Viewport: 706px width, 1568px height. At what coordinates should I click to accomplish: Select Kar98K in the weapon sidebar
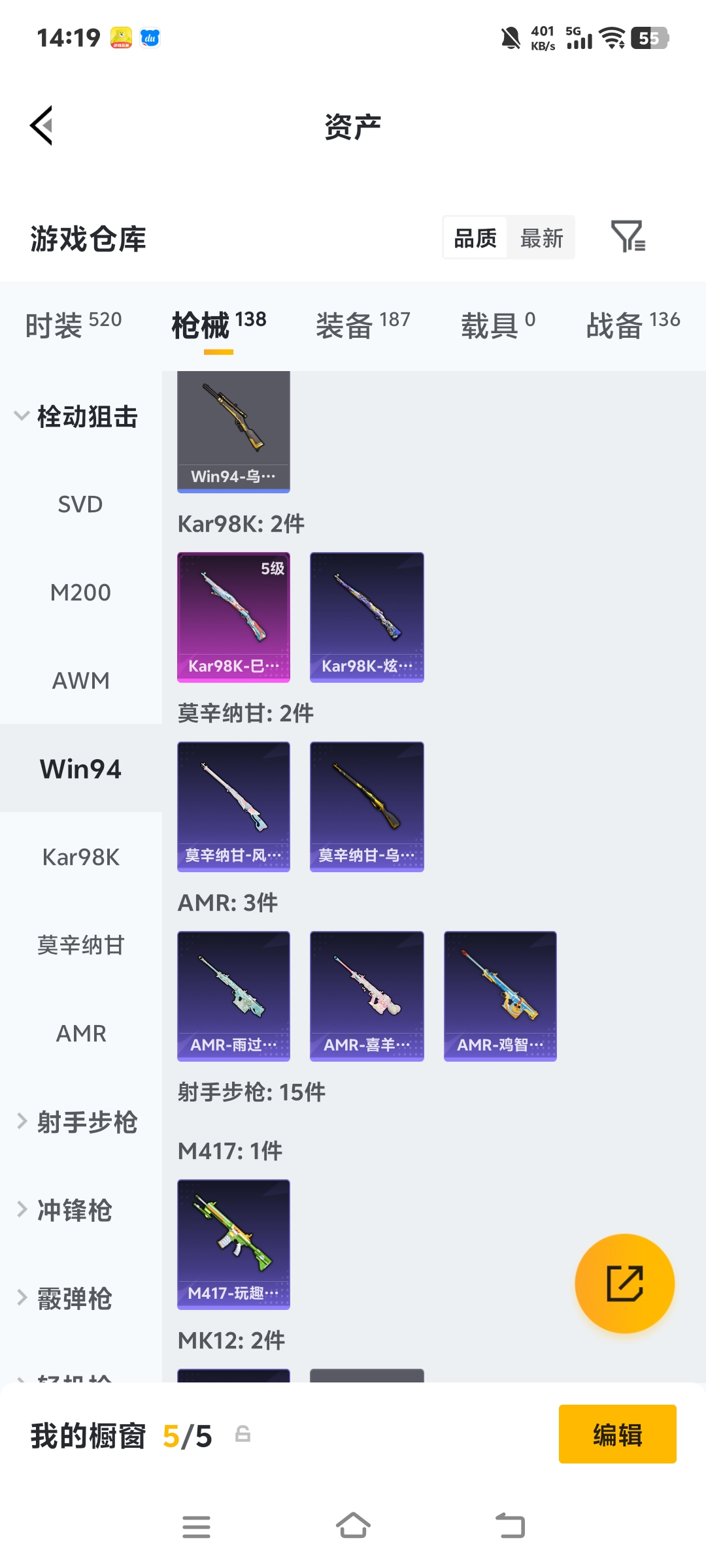[x=81, y=857]
